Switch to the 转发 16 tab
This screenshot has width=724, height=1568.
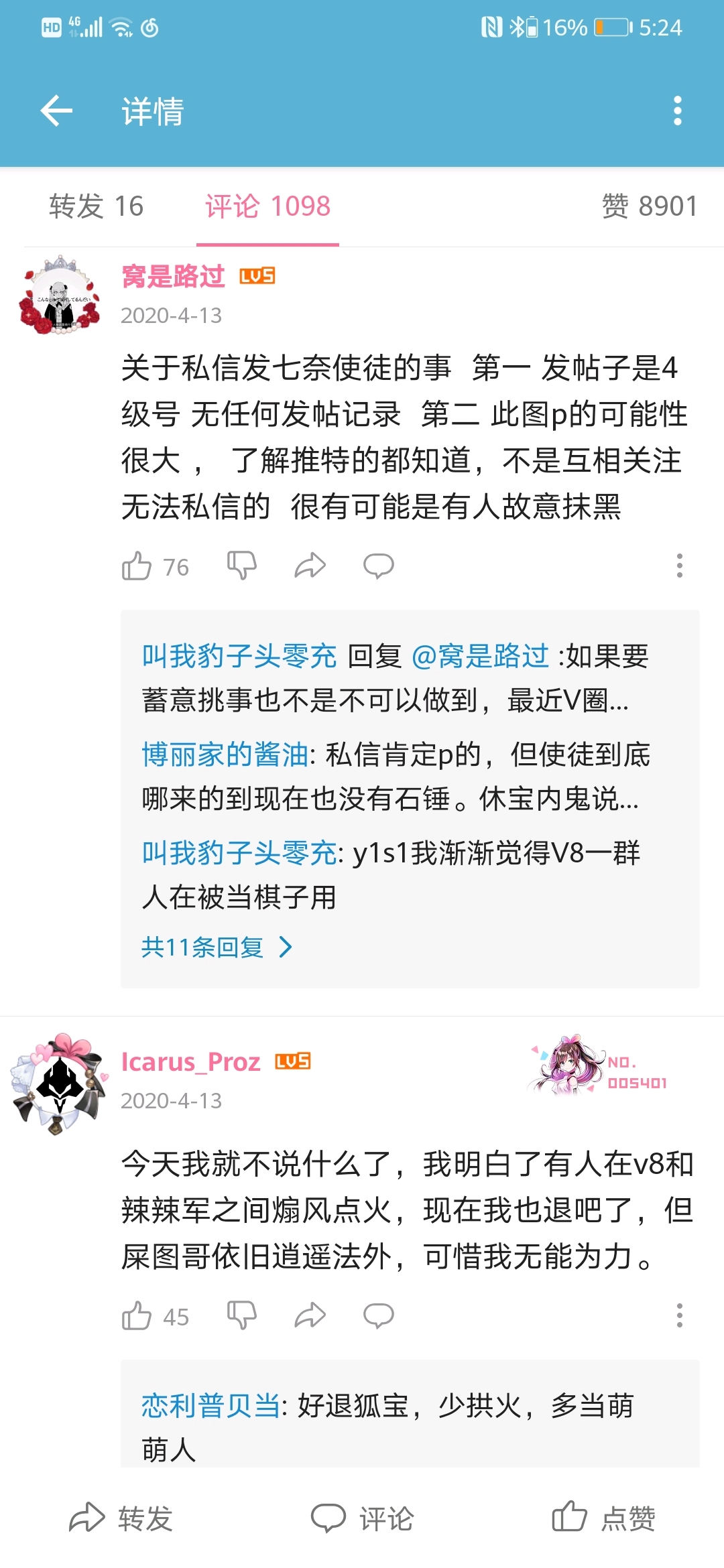[x=97, y=206]
